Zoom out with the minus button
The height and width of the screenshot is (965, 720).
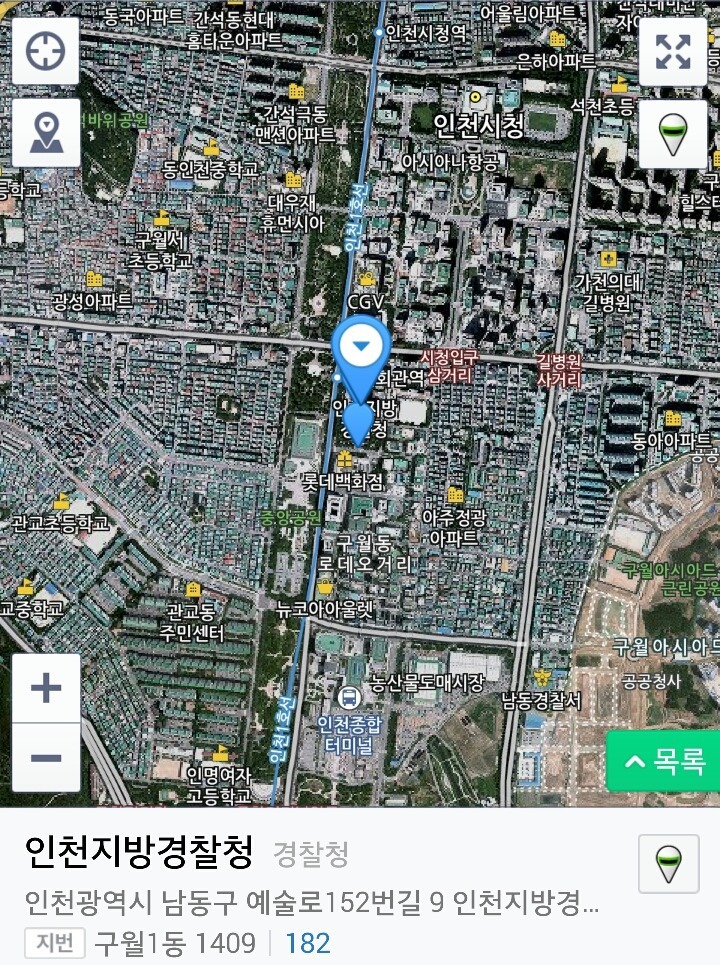pyautogui.click(x=46, y=757)
